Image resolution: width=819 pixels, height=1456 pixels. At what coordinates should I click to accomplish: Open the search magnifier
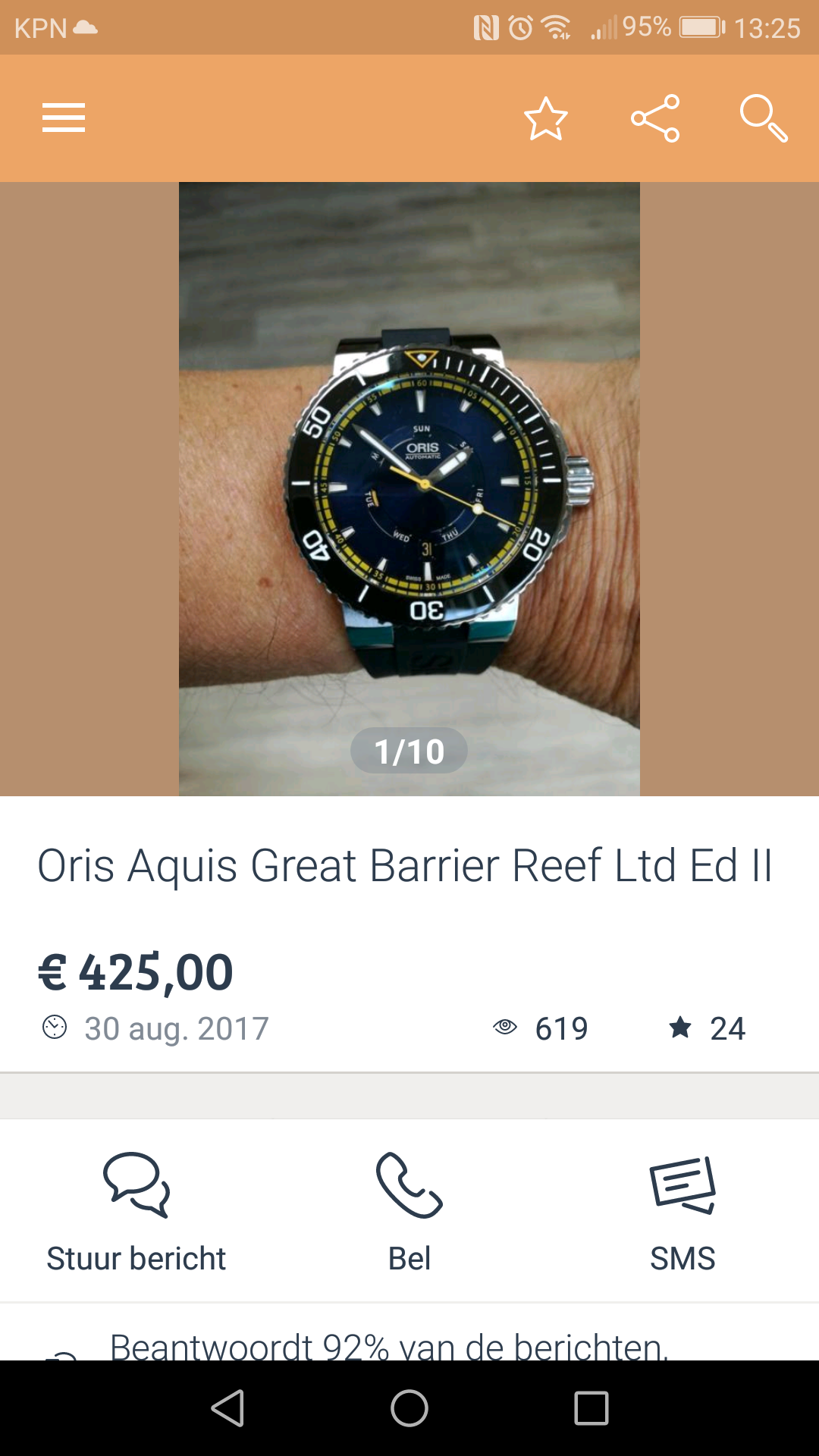coord(763,118)
